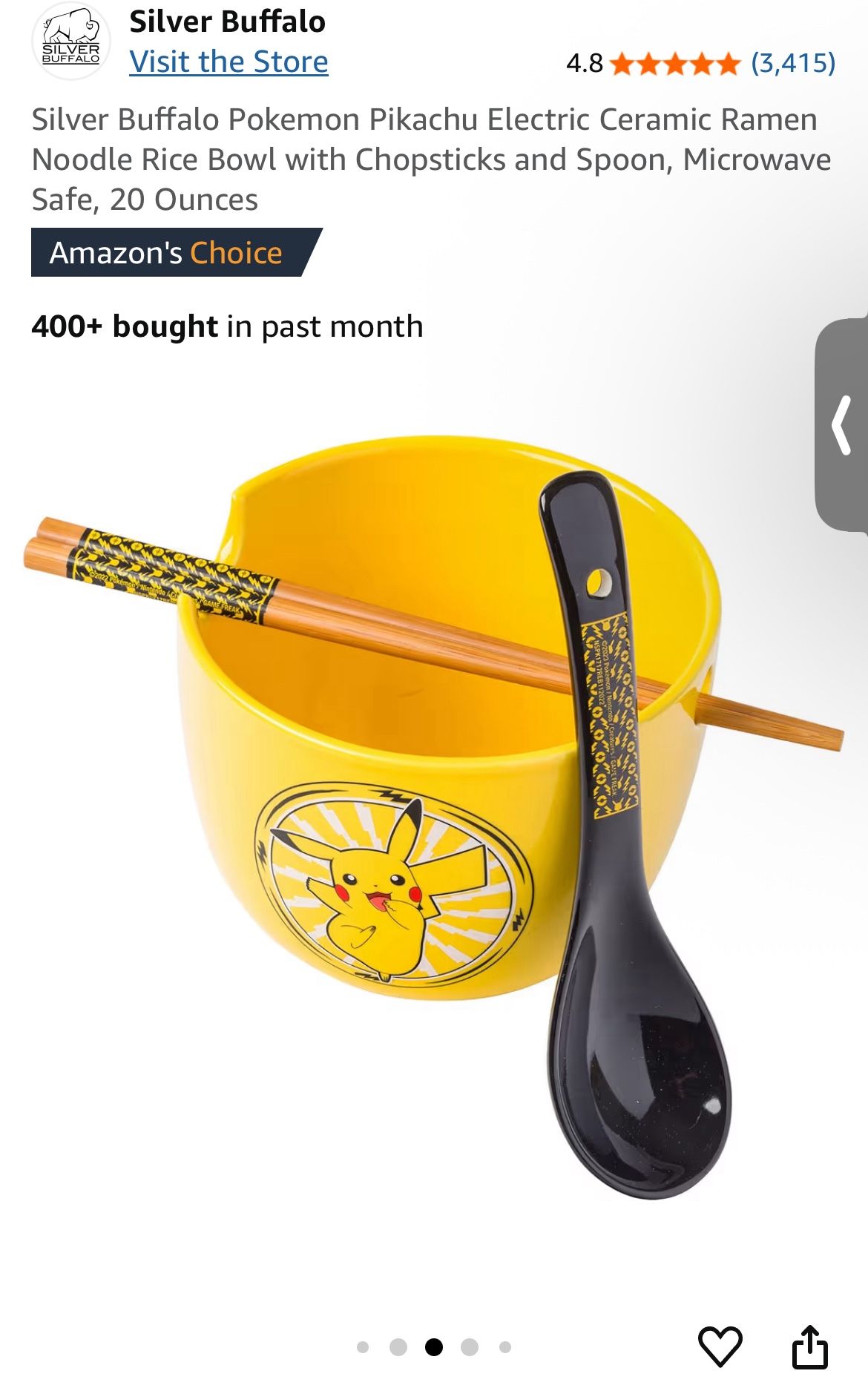Open the side panel arrow handle

tap(841, 425)
